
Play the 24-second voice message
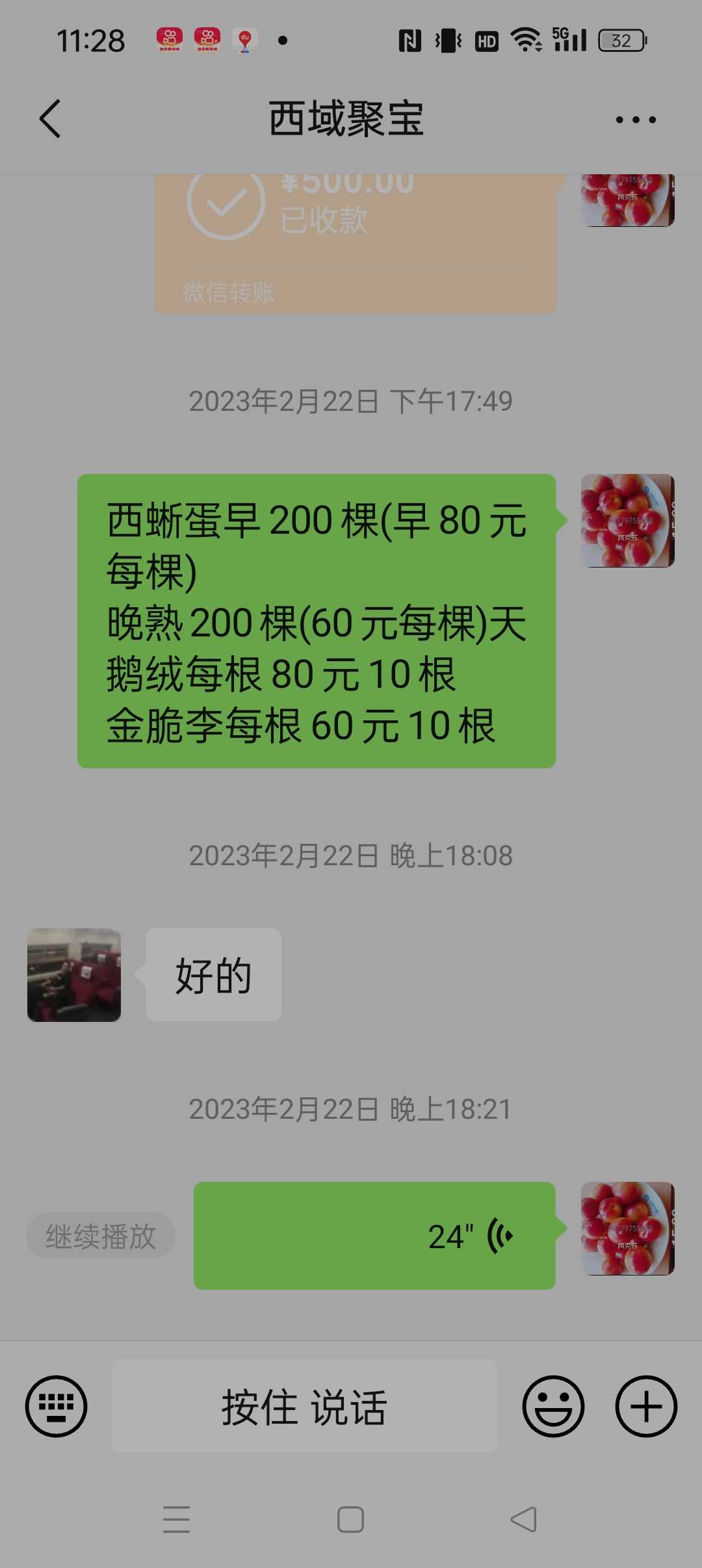[374, 1236]
